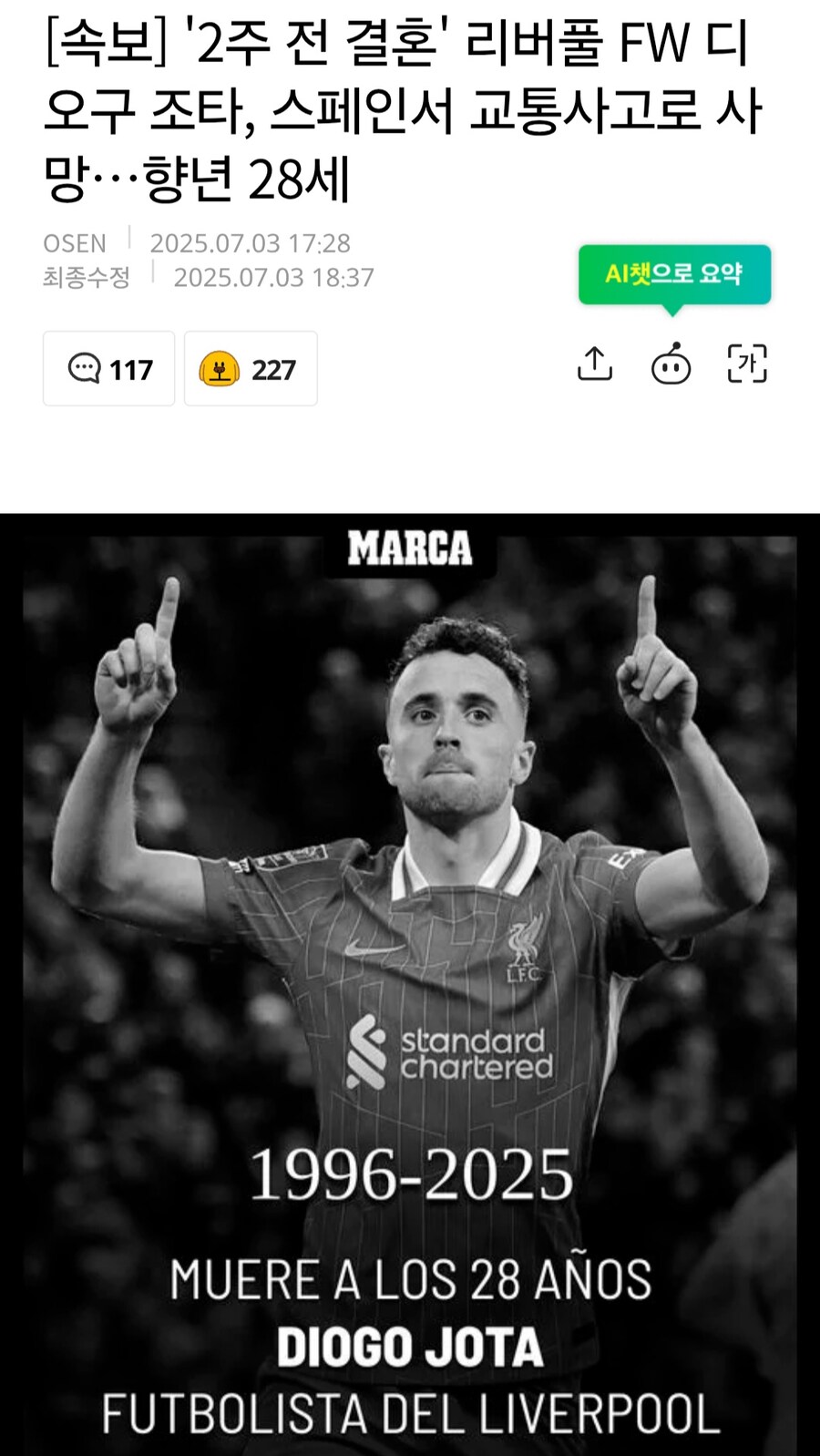This screenshot has height=1456, width=820.
Task: Open the AI chat summary bot icon
Action: [671, 364]
